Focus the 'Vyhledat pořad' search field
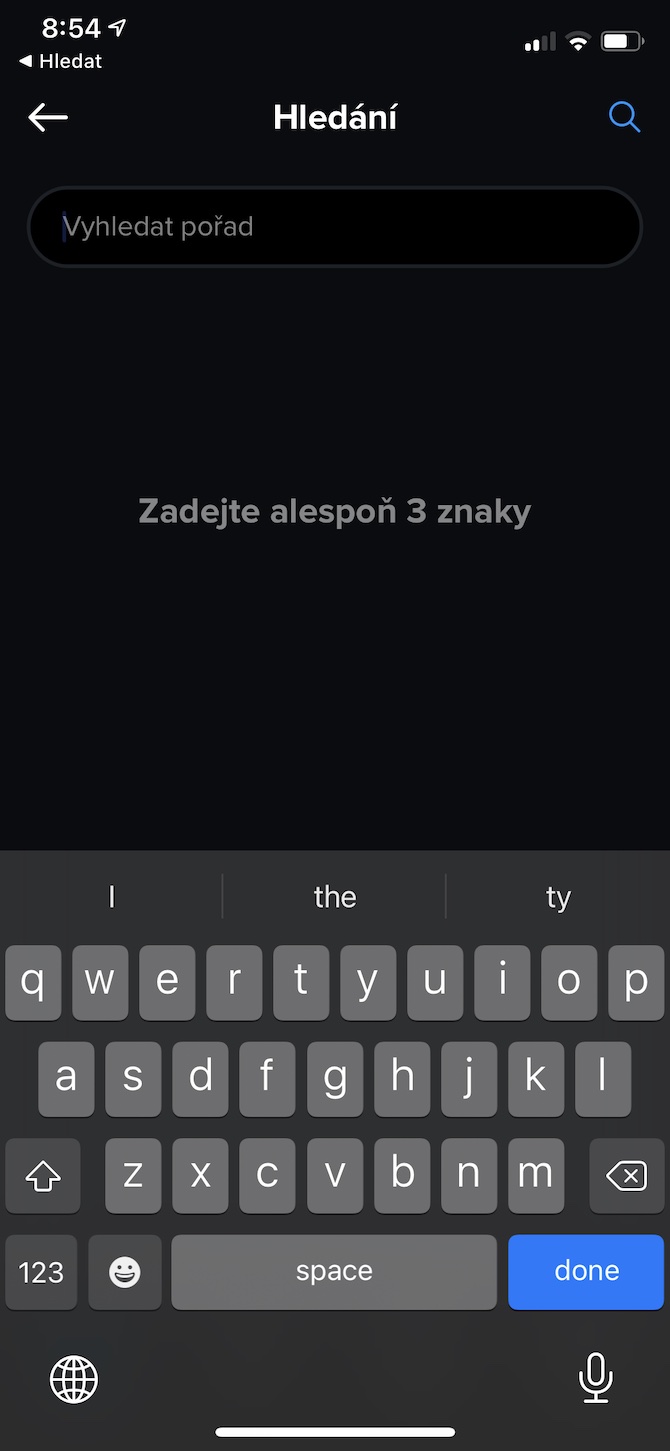This screenshot has height=1451, width=670. [x=334, y=227]
